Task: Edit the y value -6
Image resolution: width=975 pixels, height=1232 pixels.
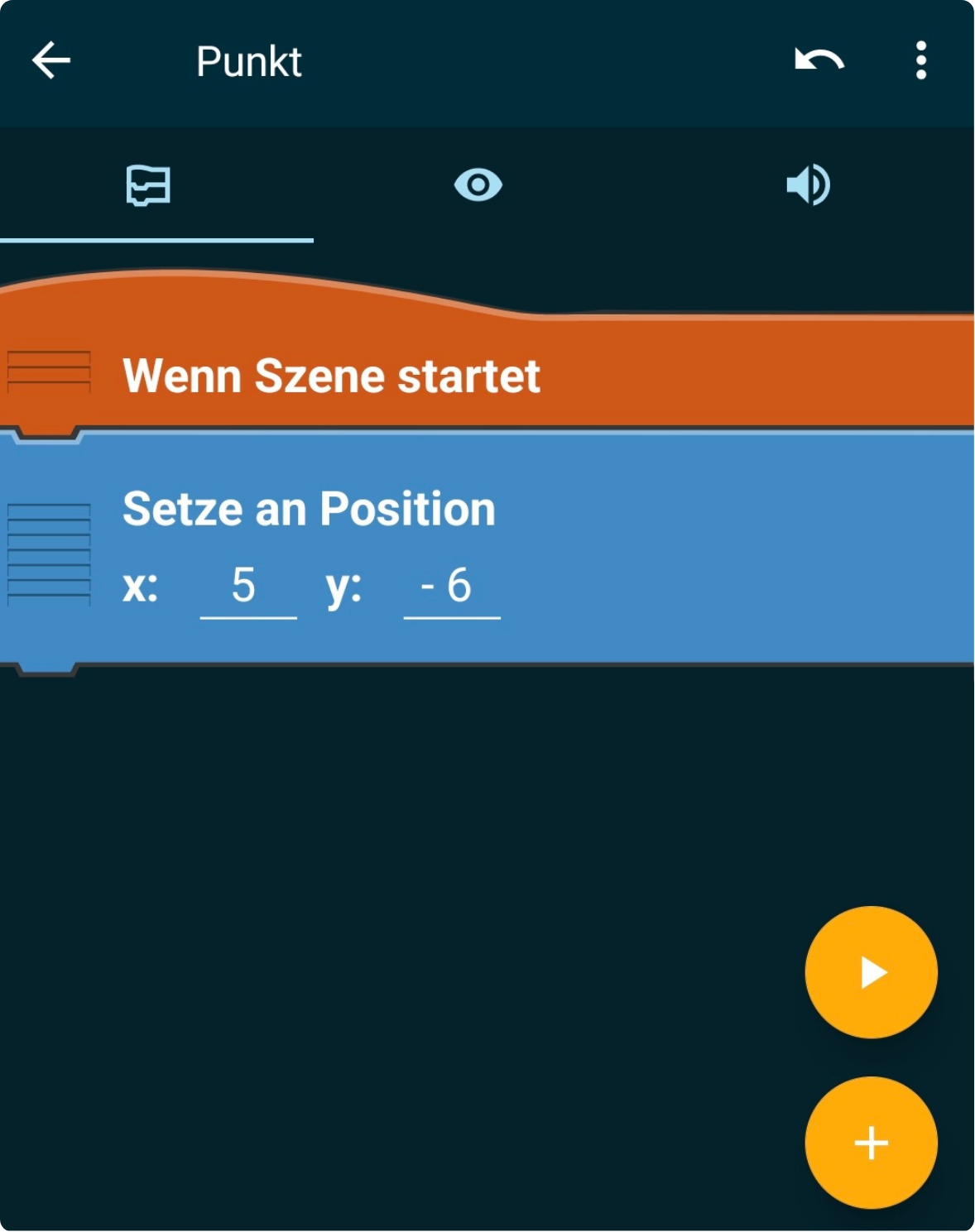Action: (x=451, y=587)
